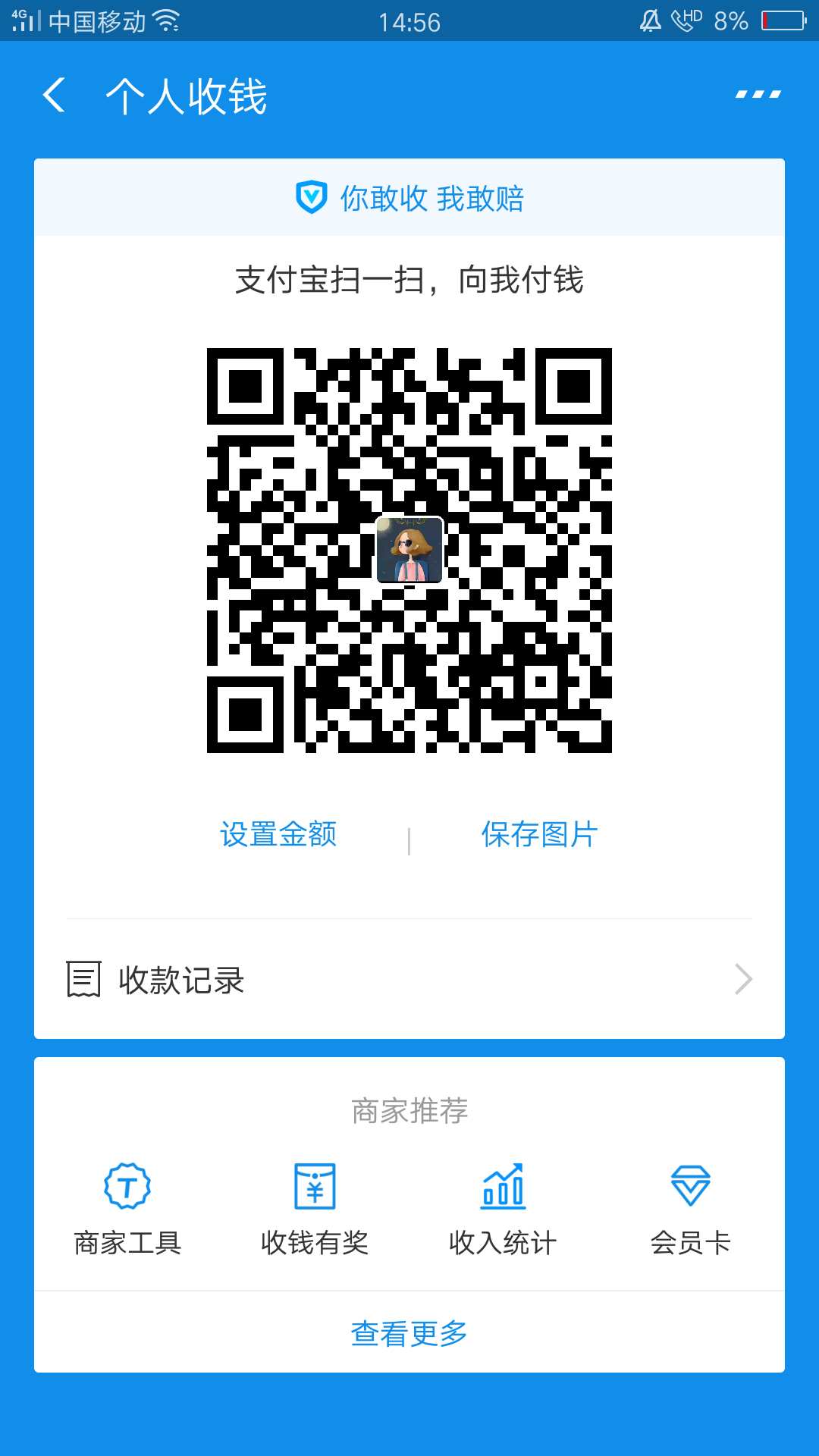819x1456 pixels.
Task: Open the 收款记录 receipt record icon
Action: click(82, 978)
